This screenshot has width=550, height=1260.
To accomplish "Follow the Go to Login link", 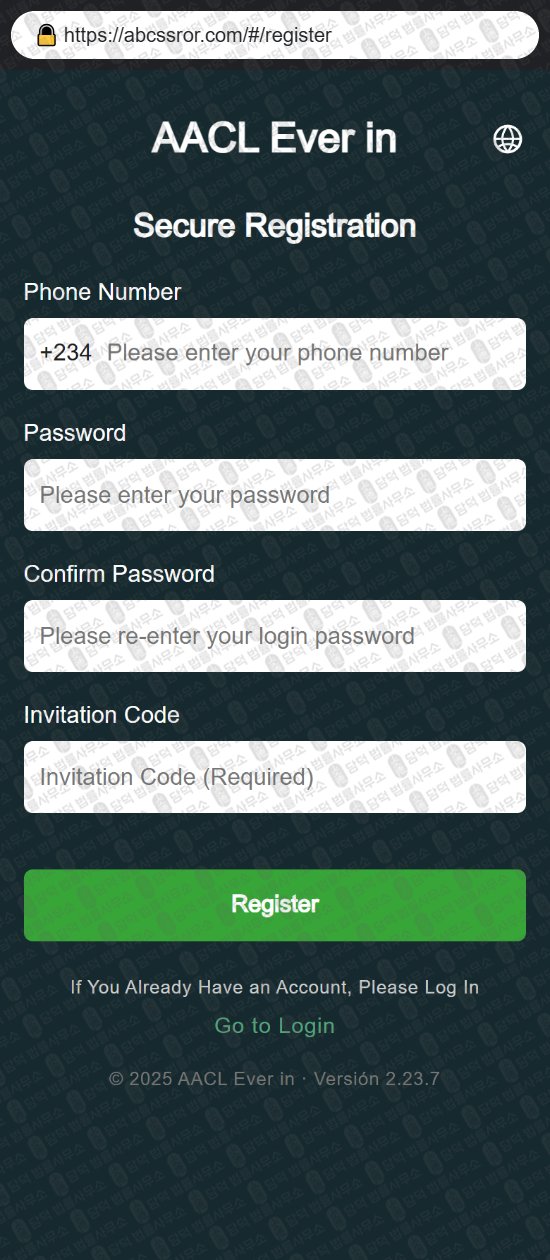I will (275, 1026).
